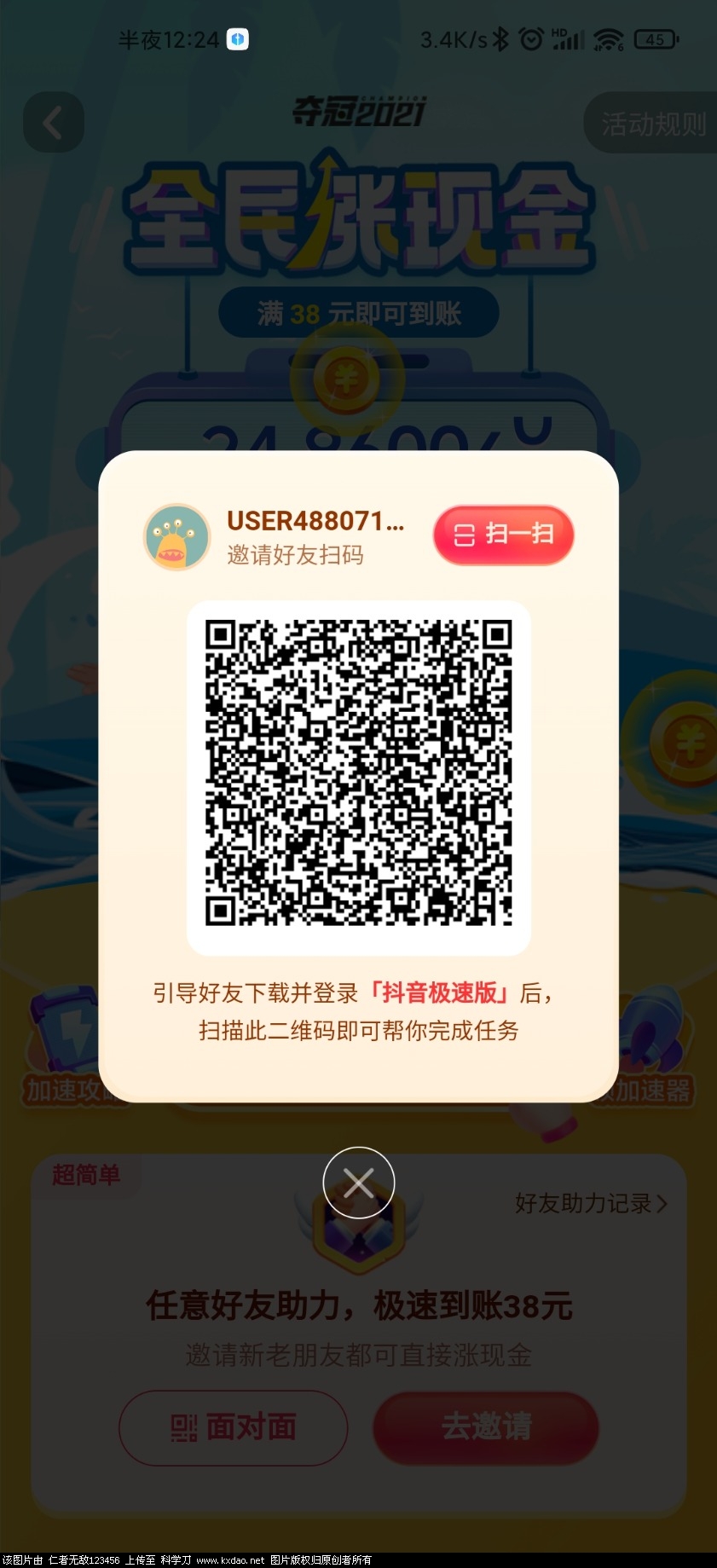Tap the 满38元即可到账 progress banner
This screenshot has width=717, height=1568.
tap(358, 312)
